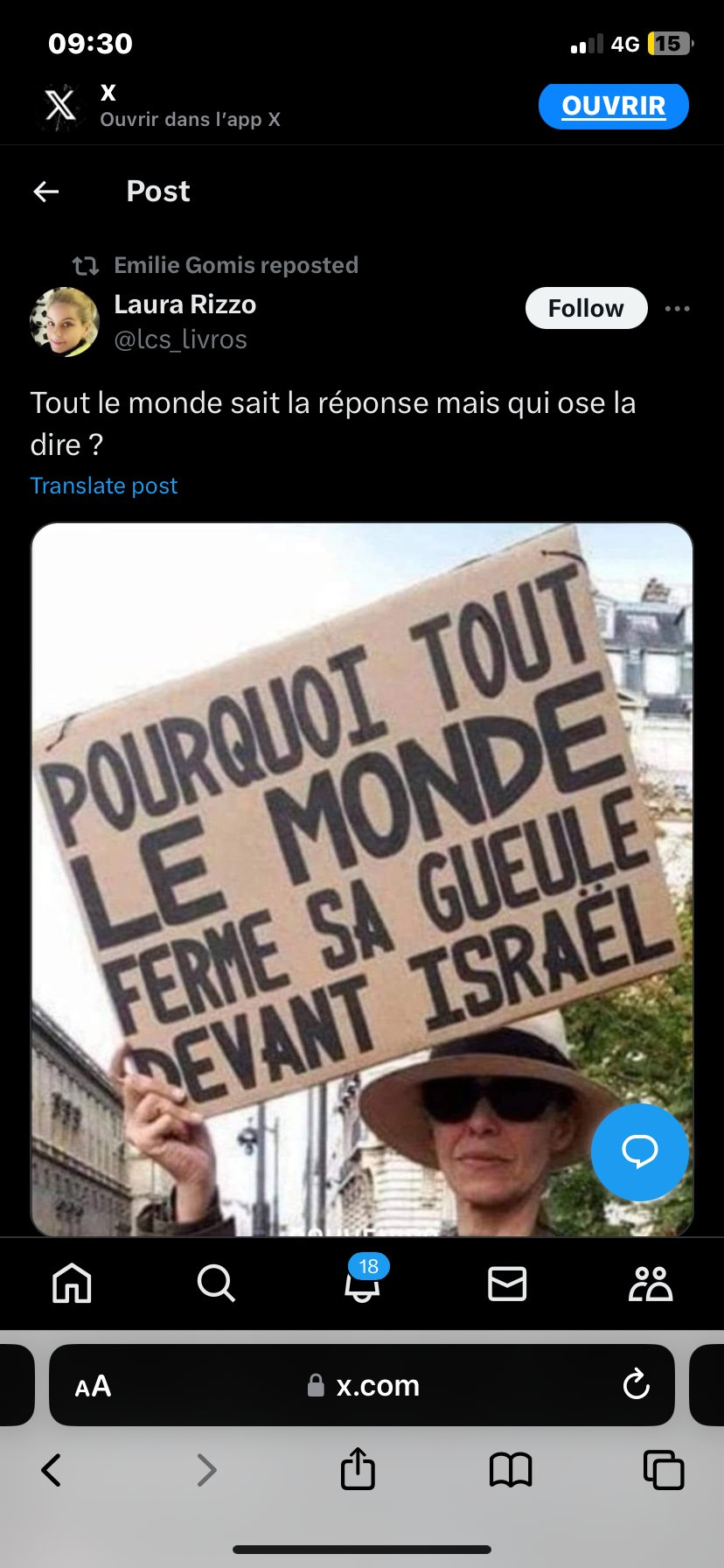This screenshot has width=724, height=1568.
Task: Go back with the arrow above Post
Action: 45,191
